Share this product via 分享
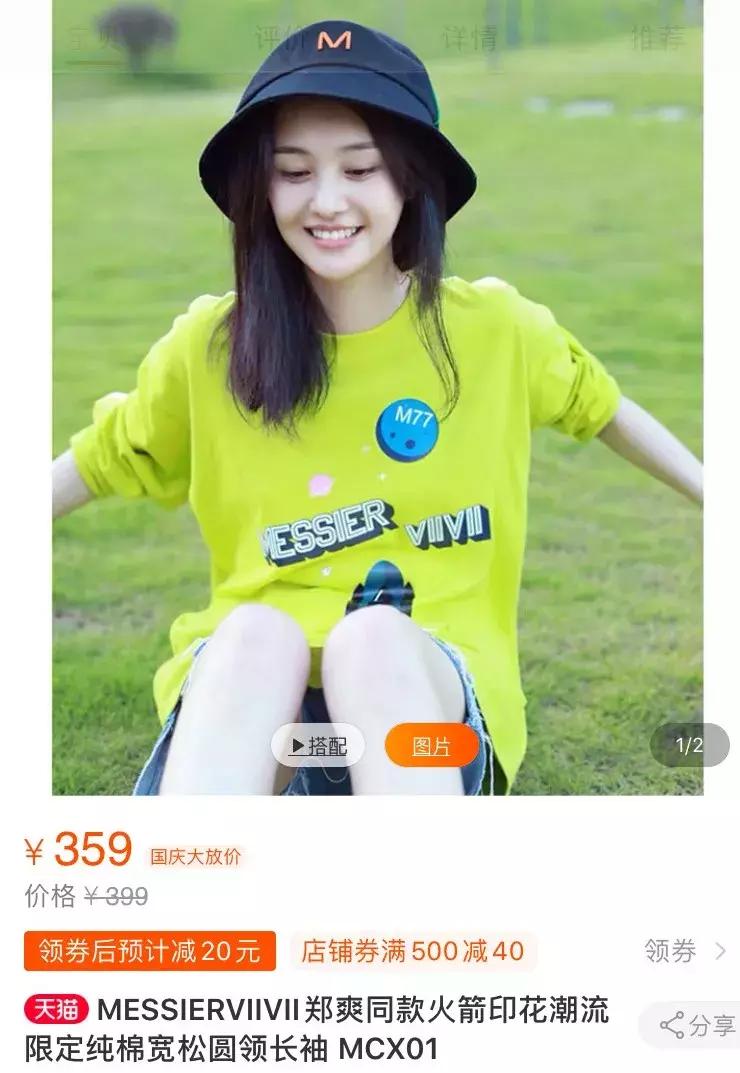This screenshot has height=1073, width=740. coord(697,1025)
